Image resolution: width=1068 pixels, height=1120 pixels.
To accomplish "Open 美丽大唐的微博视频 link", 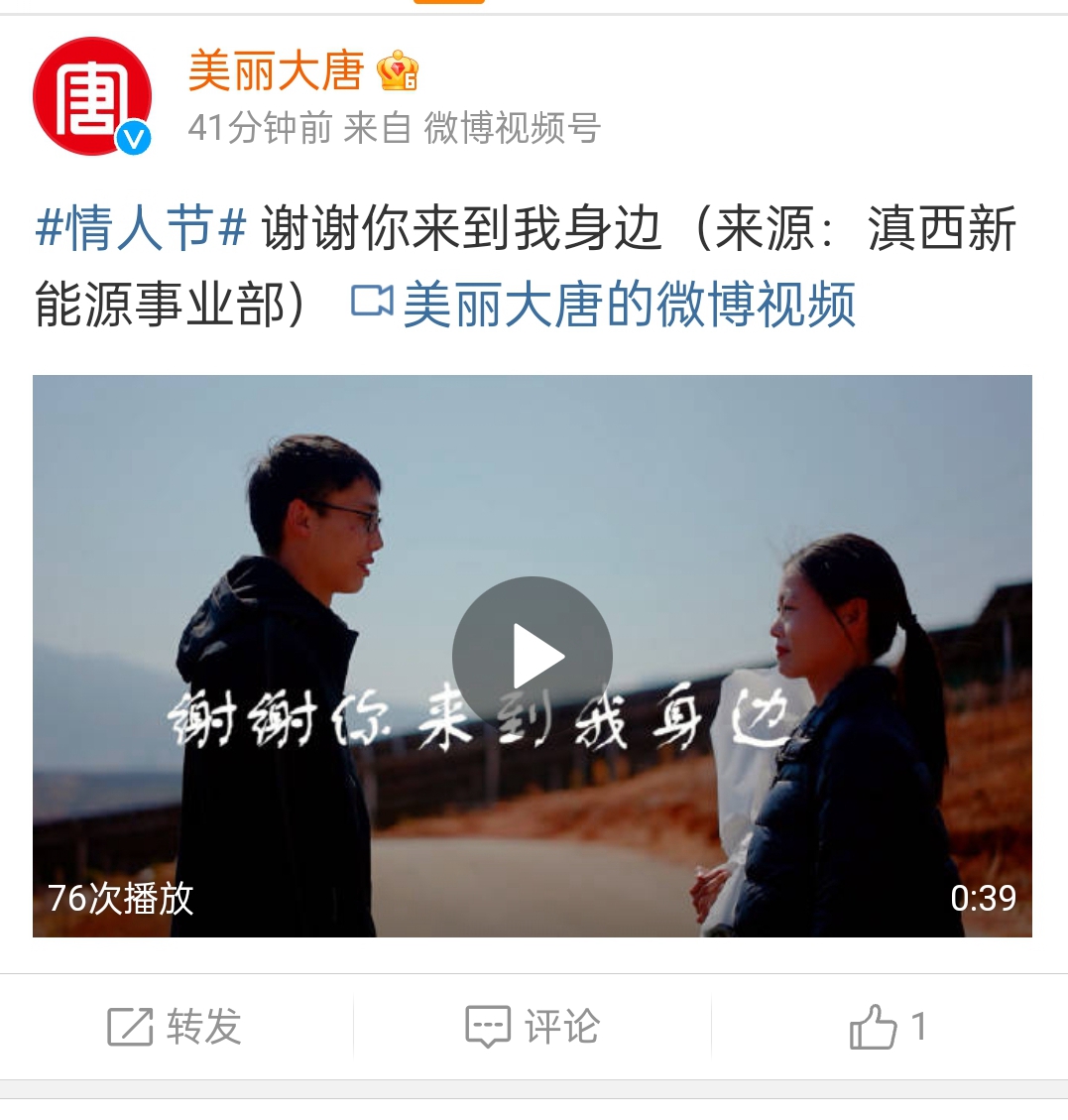I will [605, 304].
